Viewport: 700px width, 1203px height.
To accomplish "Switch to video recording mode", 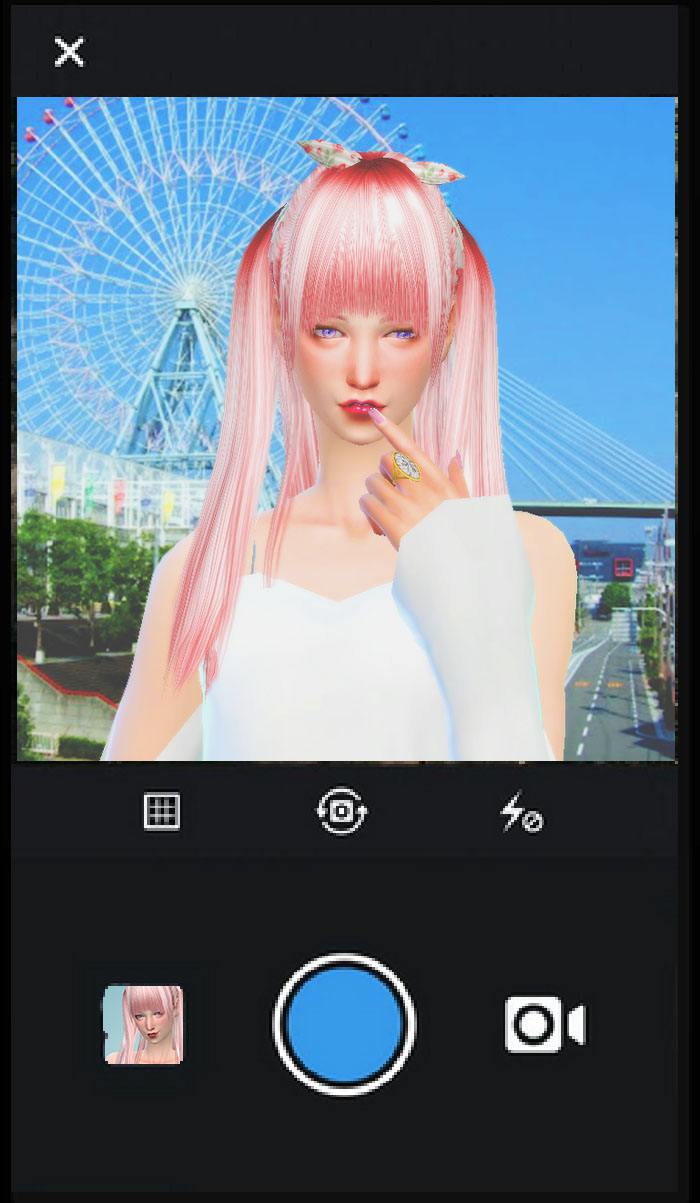I will [x=544, y=1025].
